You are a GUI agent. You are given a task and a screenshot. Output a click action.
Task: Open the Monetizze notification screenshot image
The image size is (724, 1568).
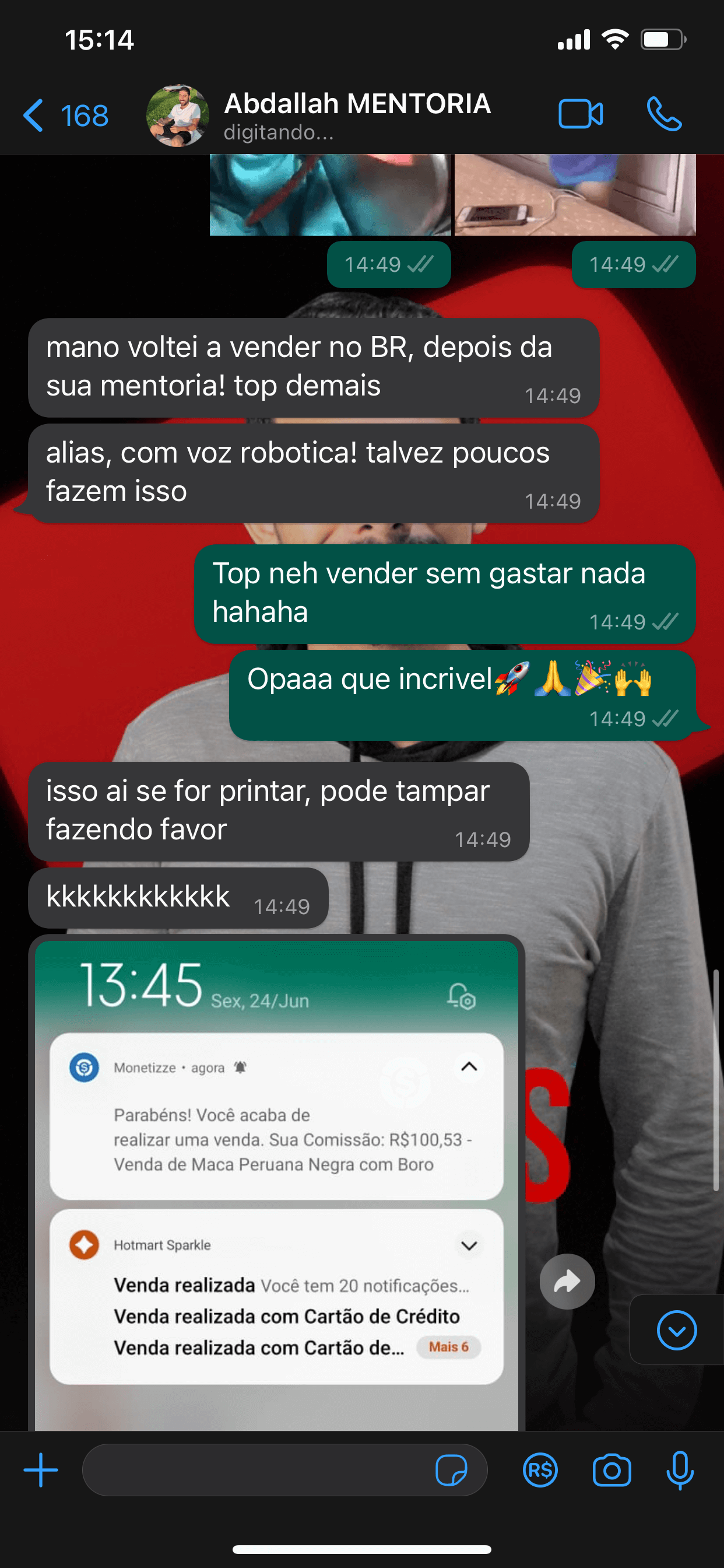point(276,1187)
